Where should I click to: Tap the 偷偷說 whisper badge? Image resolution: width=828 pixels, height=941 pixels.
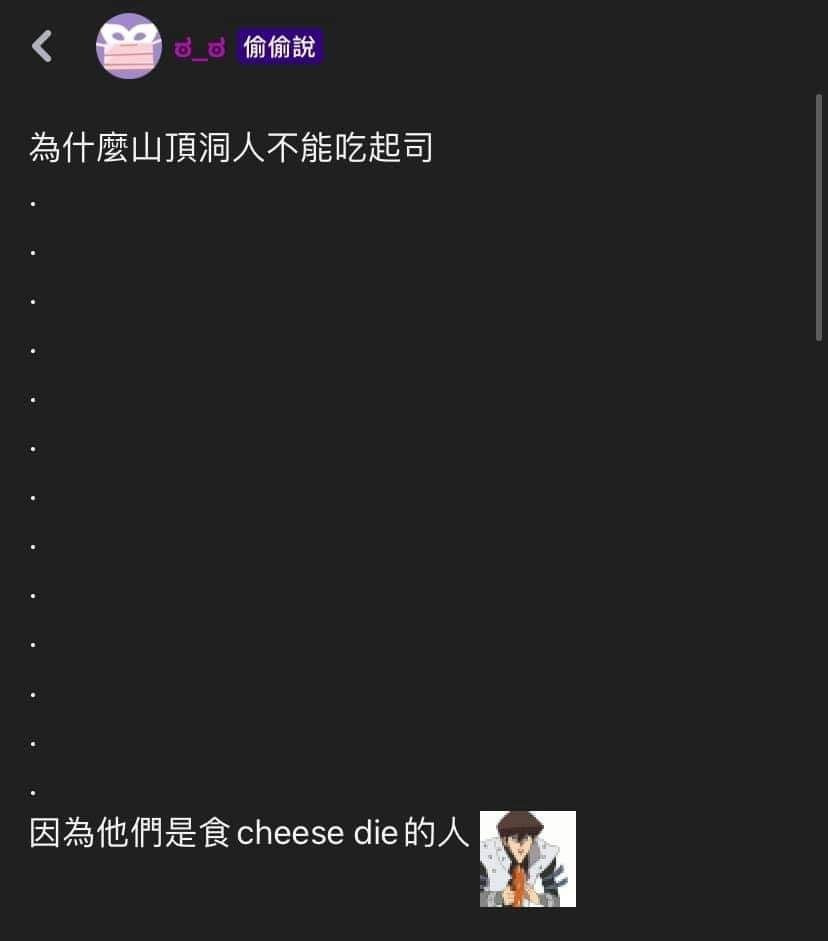[x=279, y=46]
